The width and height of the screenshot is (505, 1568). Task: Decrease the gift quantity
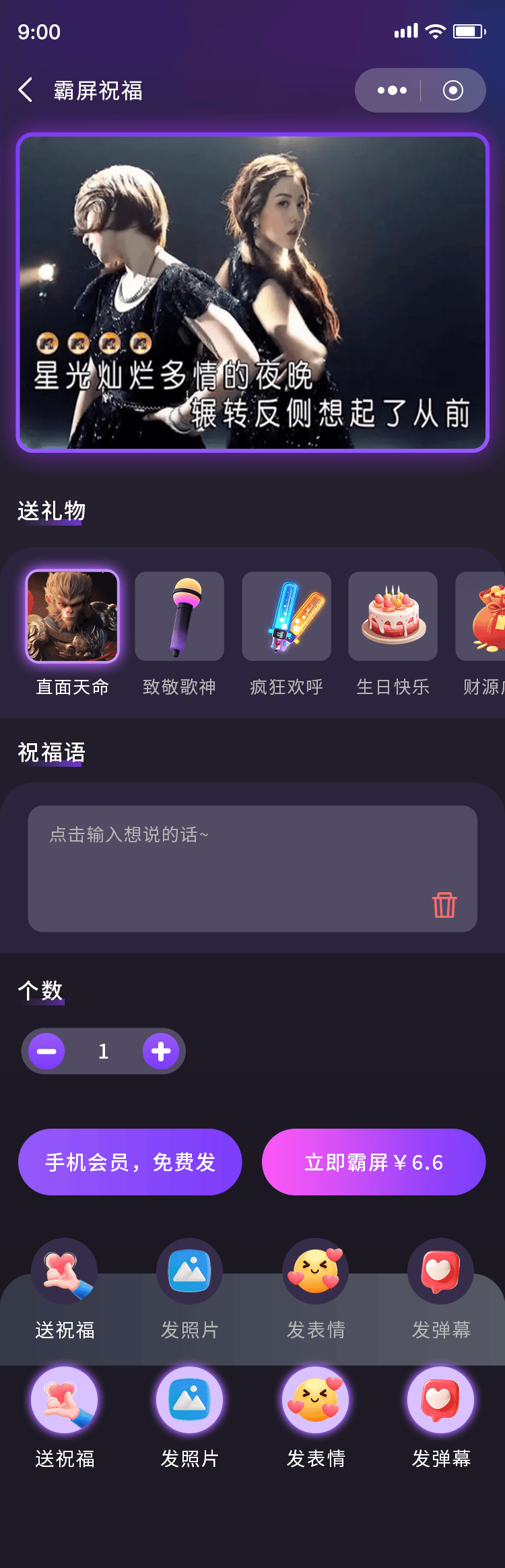[46, 1051]
